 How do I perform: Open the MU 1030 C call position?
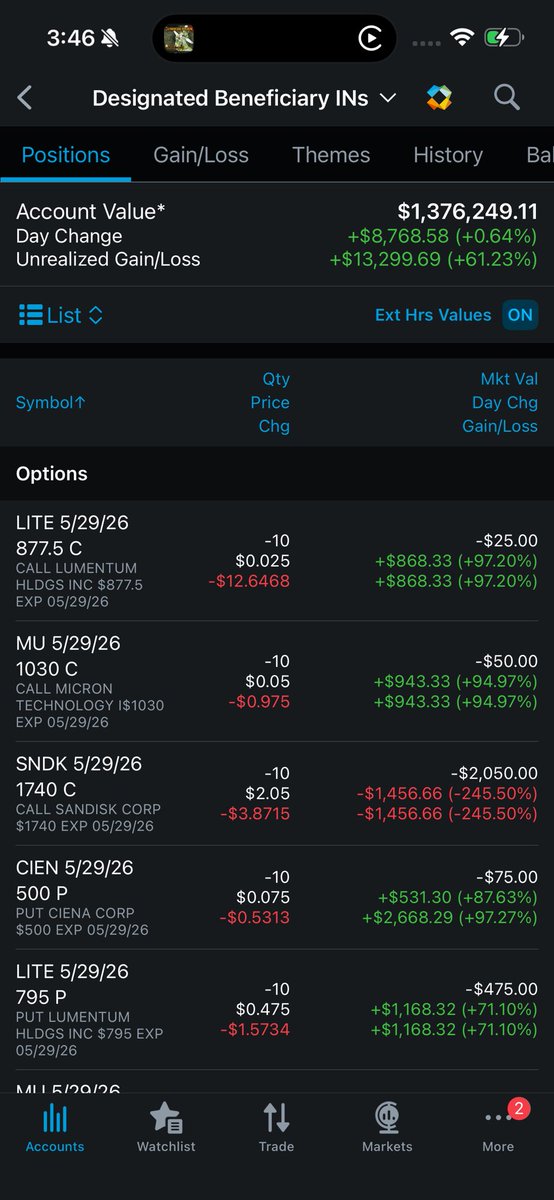click(x=277, y=681)
